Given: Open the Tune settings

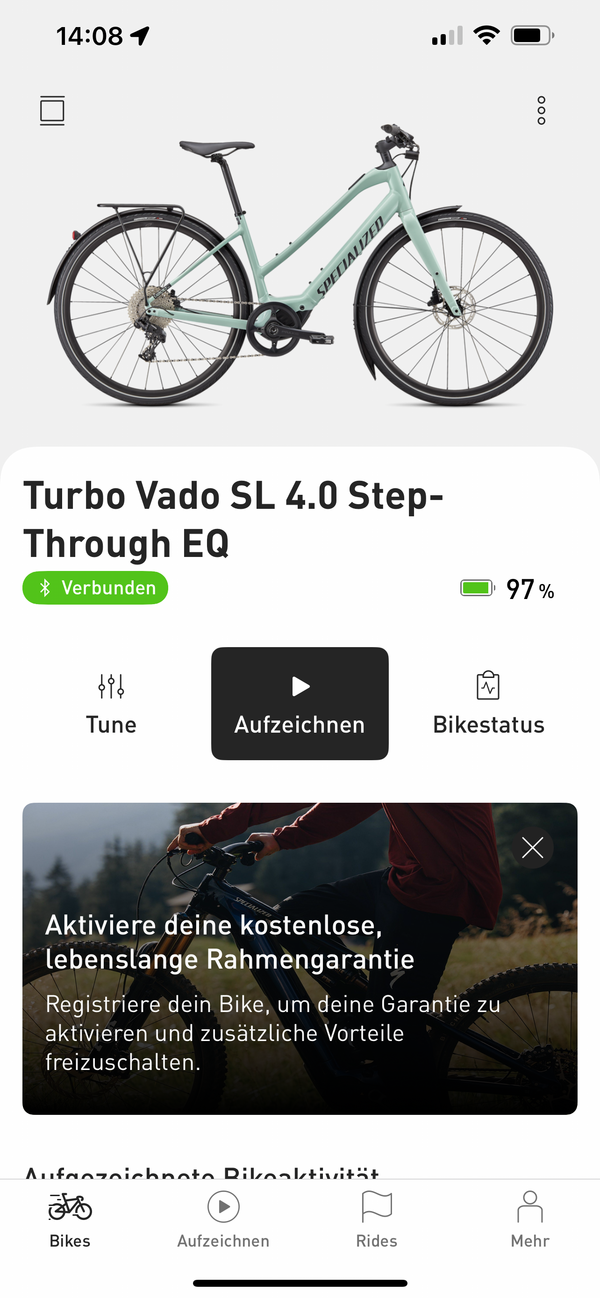Looking at the screenshot, I should [x=111, y=704].
